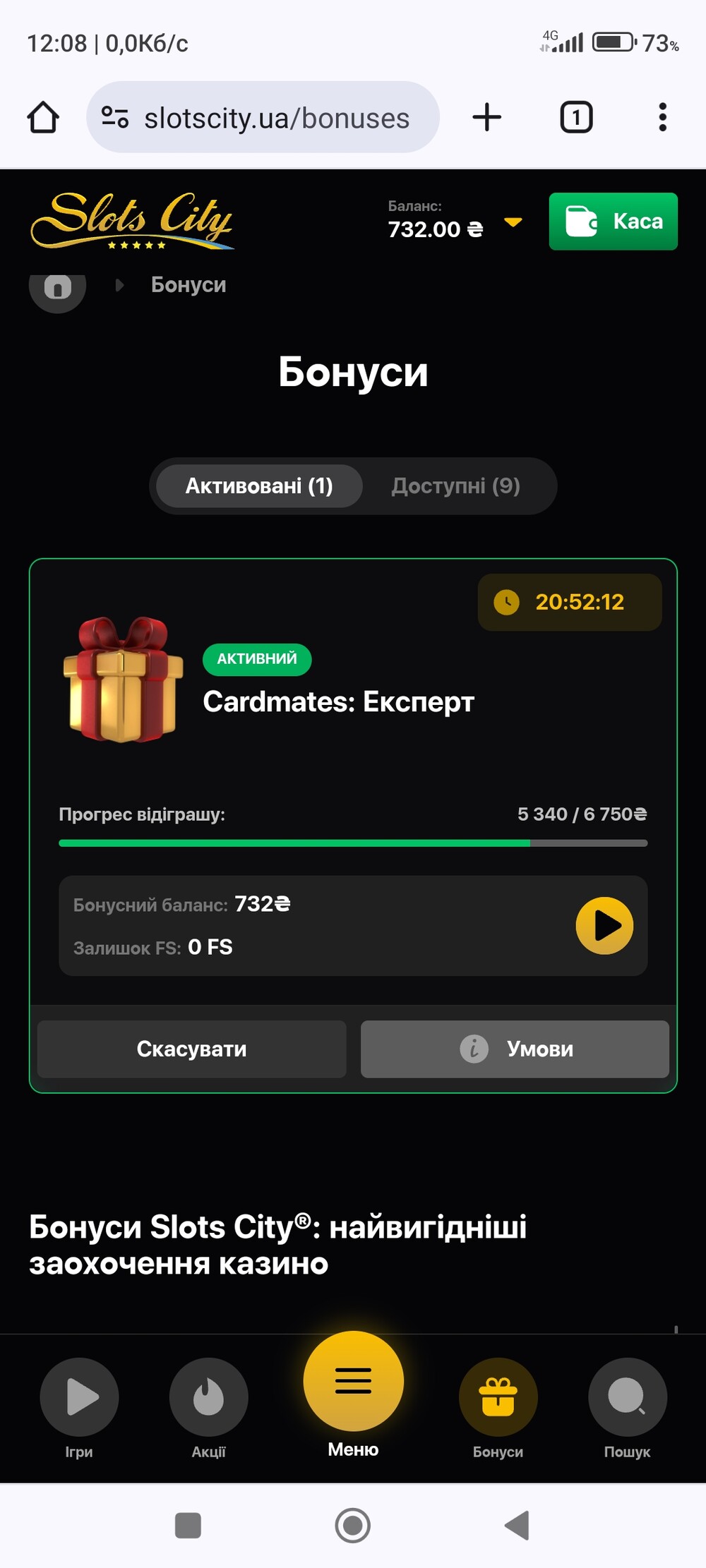Switch to the Доступні (9) tab
Screen dimensions: 706x1568
(x=456, y=486)
